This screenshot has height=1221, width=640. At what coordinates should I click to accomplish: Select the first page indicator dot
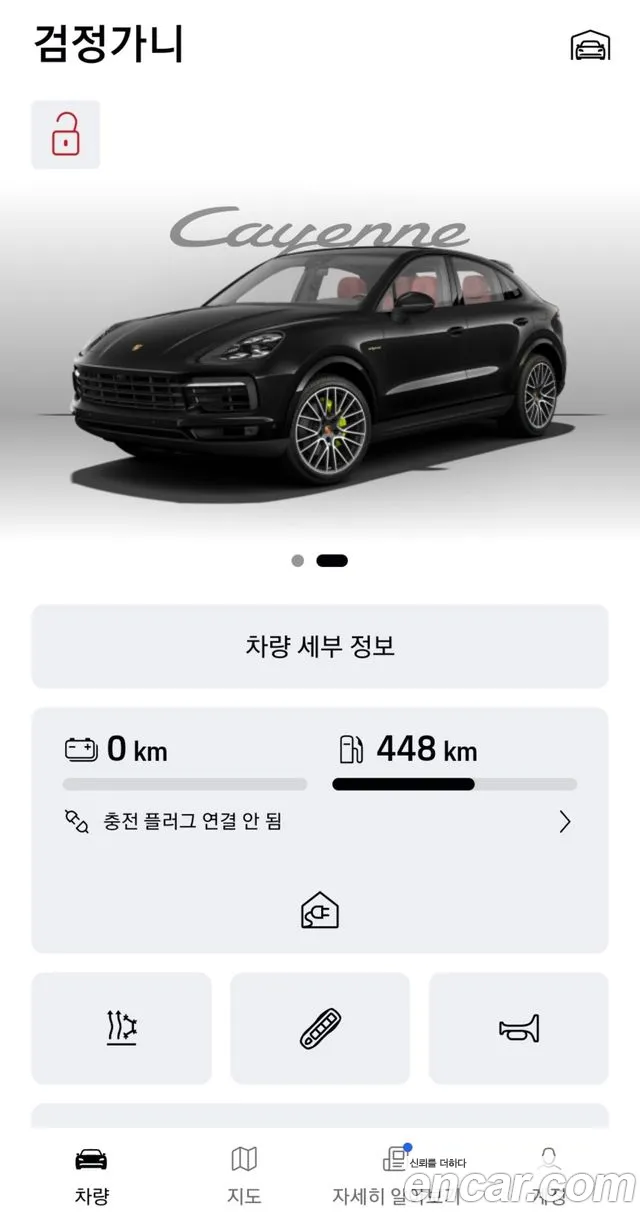(297, 561)
